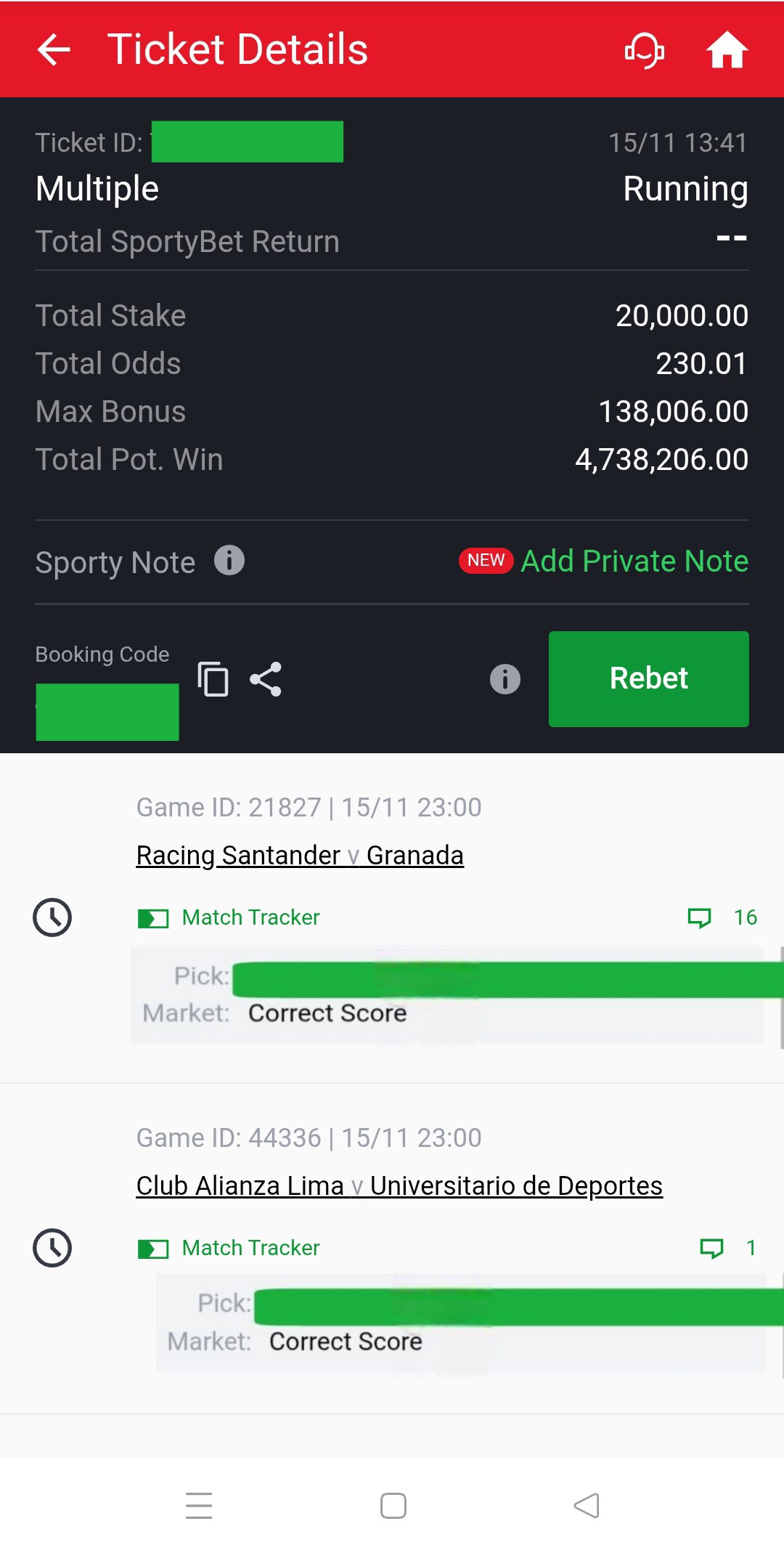View comments on Alianza Lima game
This screenshot has width=784, height=1553.
(727, 1248)
